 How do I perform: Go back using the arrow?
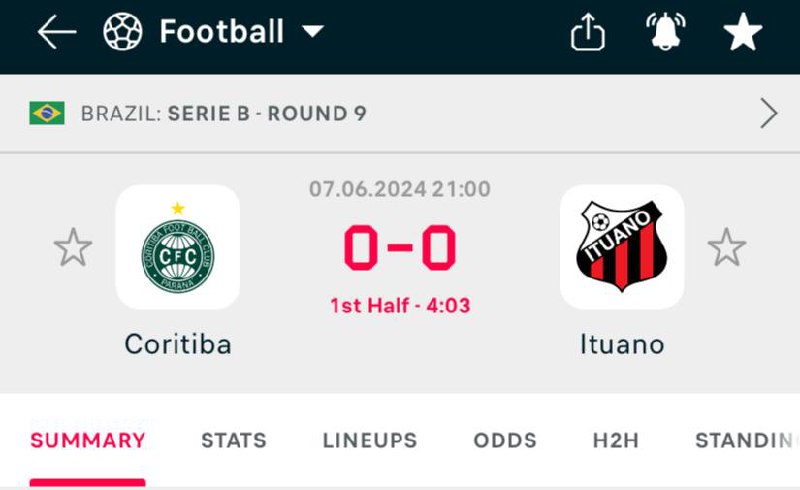point(57,32)
